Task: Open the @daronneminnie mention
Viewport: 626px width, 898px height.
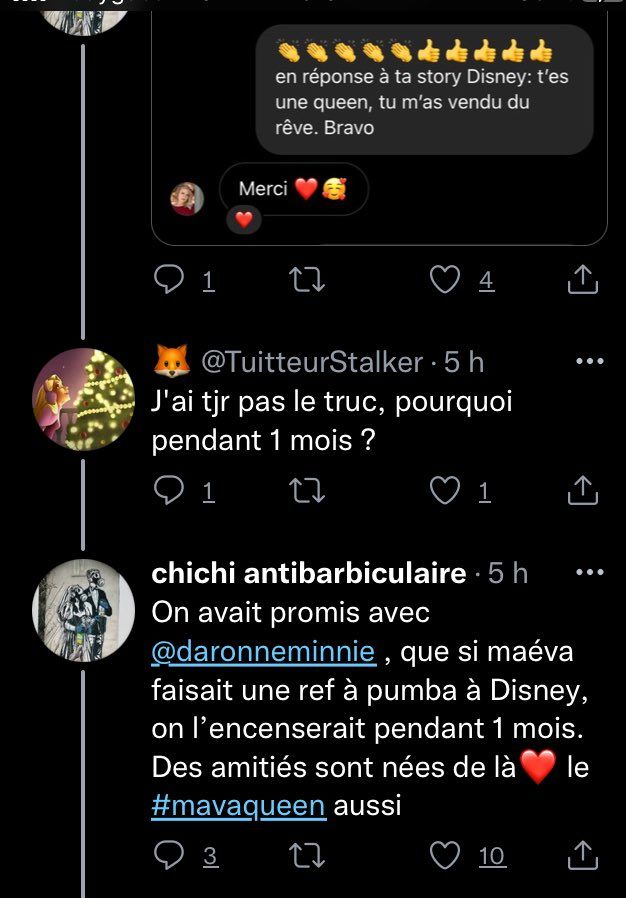Action: [x=263, y=652]
